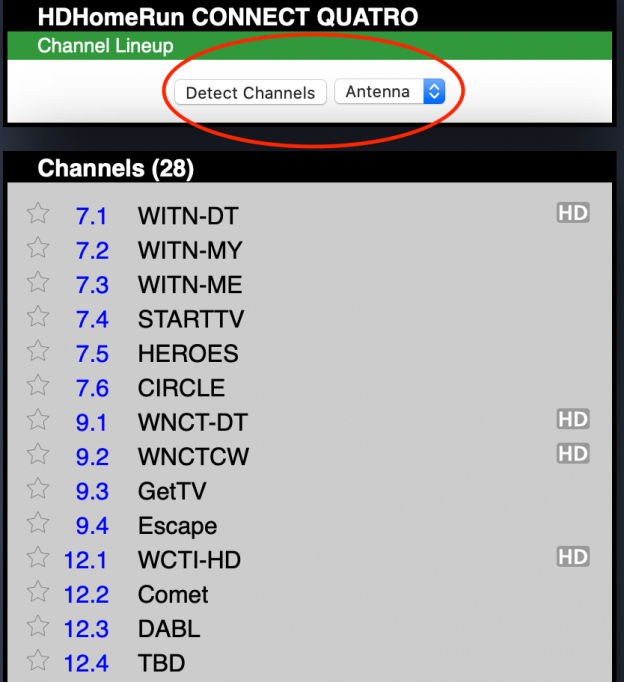The image size is (624, 682).
Task: Tap the Detect Channels button
Action: [251, 93]
